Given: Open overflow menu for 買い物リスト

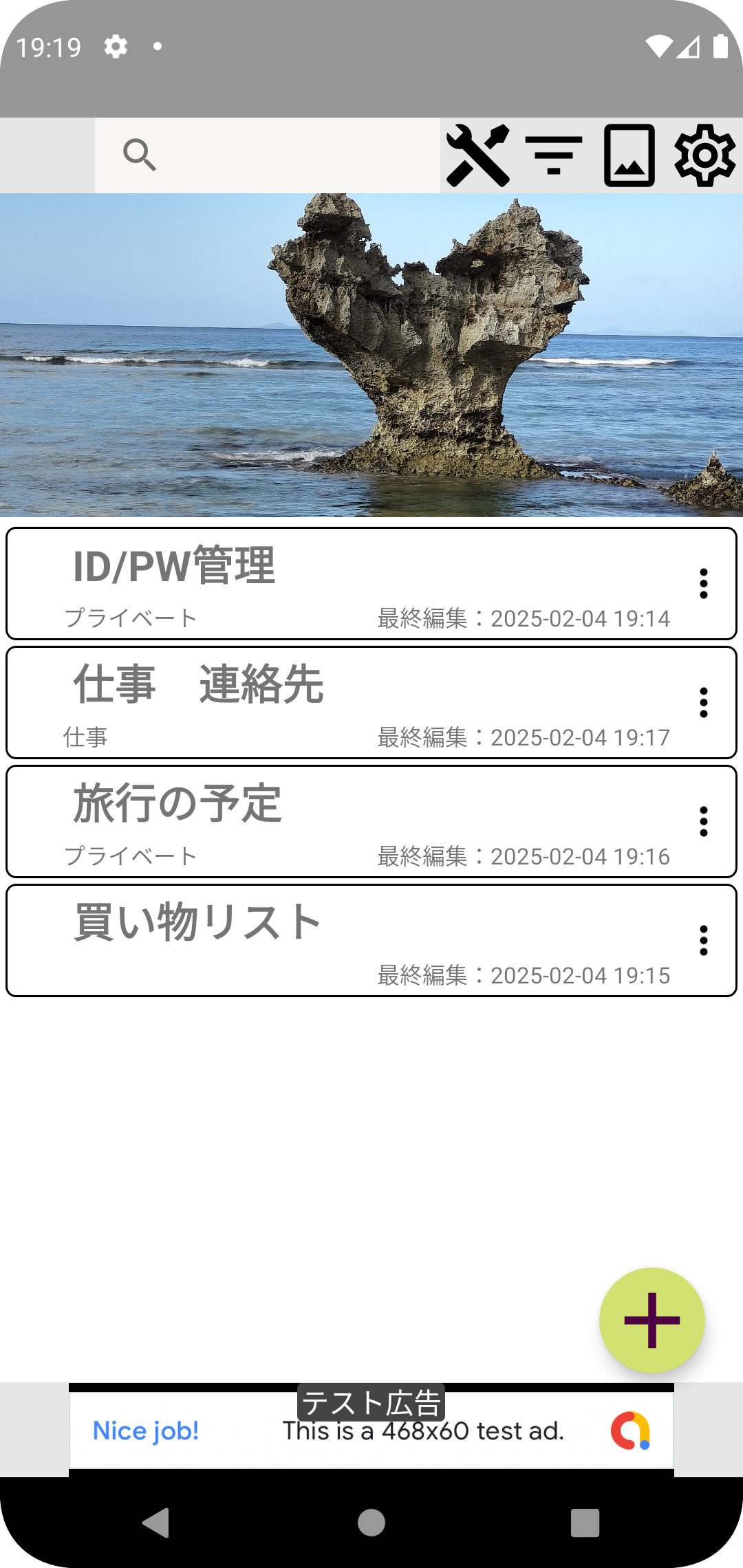Looking at the screenshot, I should coord(703,940).
